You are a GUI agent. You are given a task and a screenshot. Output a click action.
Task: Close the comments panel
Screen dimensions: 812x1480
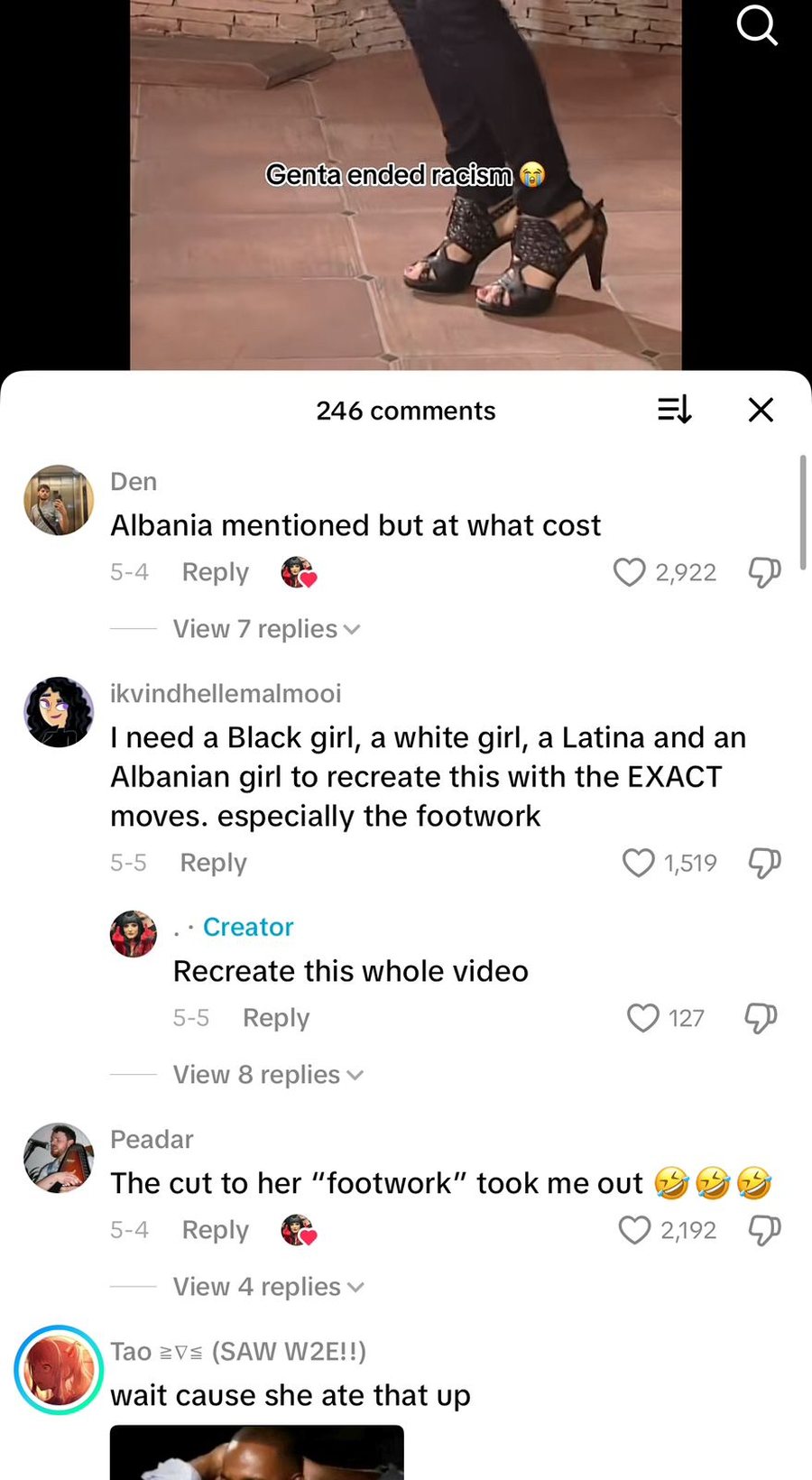coord(761,411)
